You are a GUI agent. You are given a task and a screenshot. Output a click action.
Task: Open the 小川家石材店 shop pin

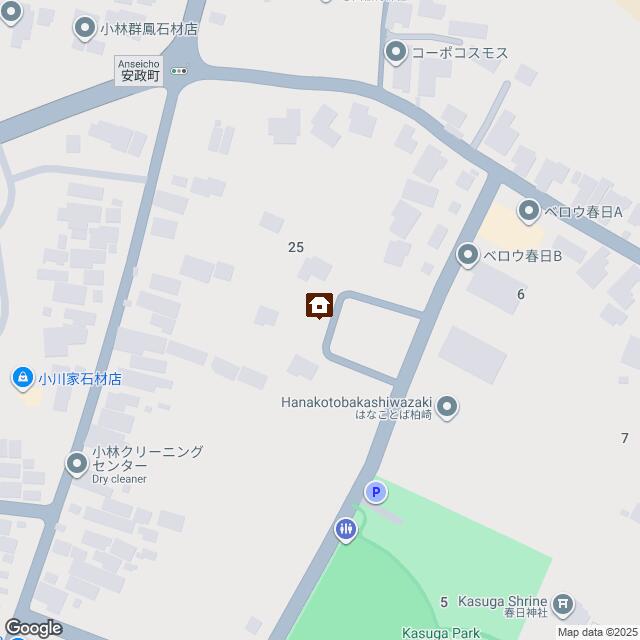22,378
